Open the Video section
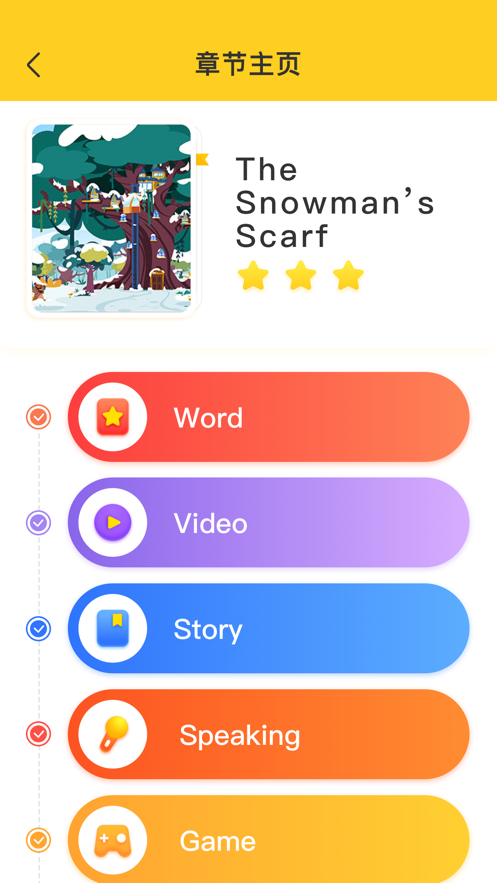This screenshot has height=883, width=497. (268, 523)
